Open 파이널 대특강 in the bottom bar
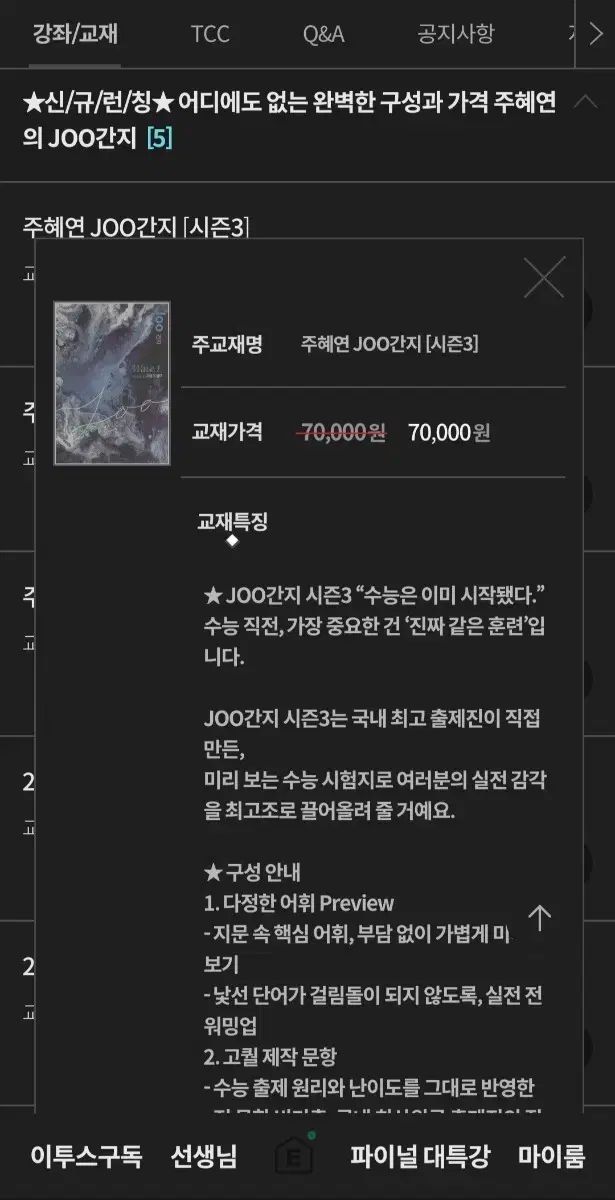The image size is (615, 1200). [x=419, y=1157]
